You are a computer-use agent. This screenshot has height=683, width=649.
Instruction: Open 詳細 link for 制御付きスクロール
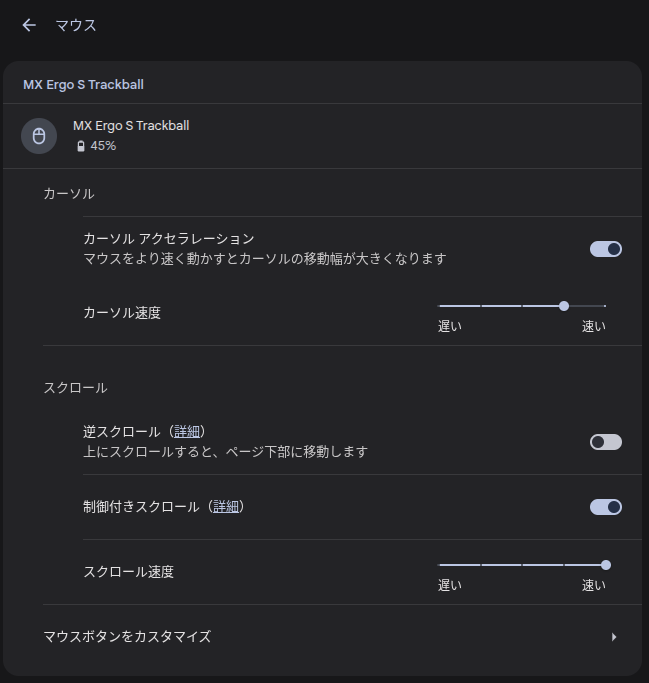pyautogui.click(x=226, y=507)
